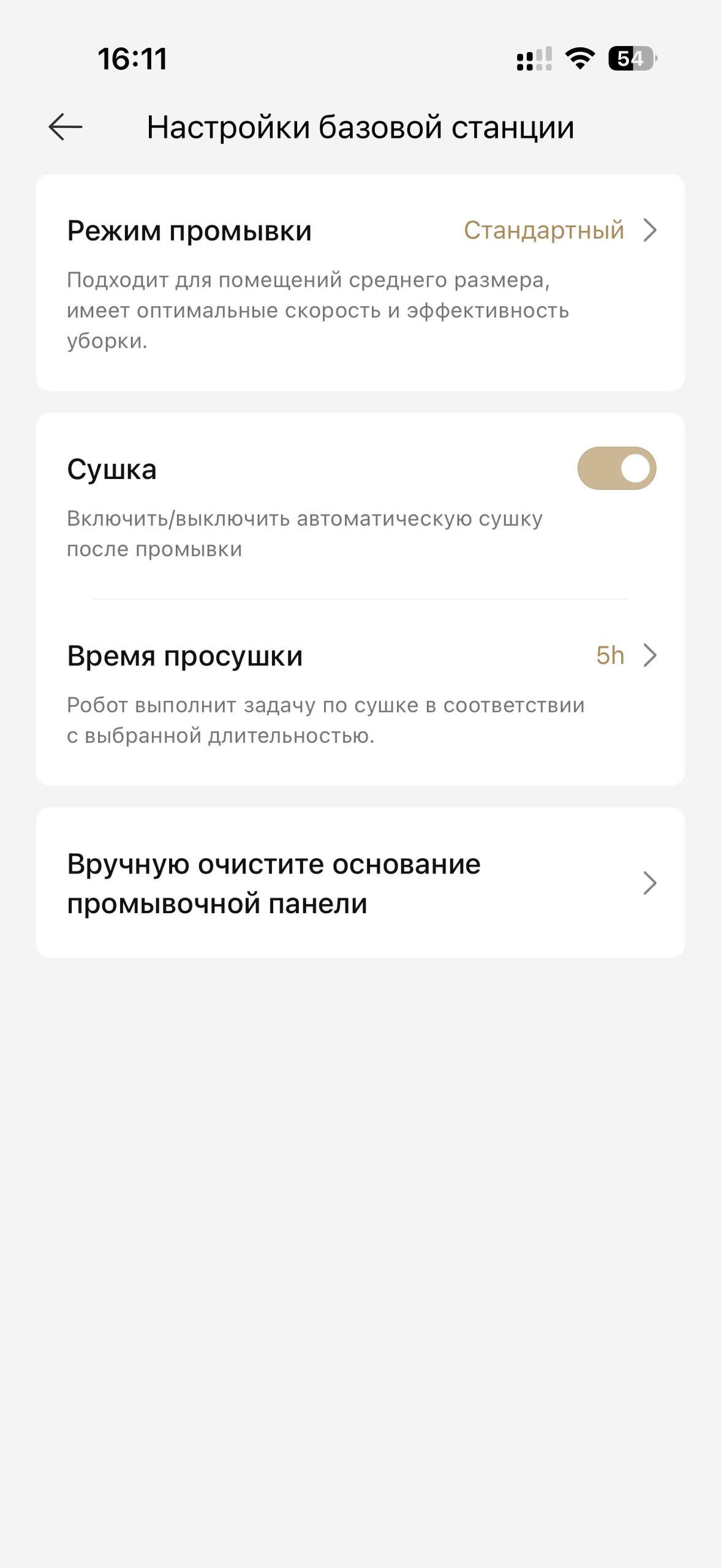This screenshot has height=1568, width=721.
Task: Disable the Сушка switch
Action: tap(616, 469)
